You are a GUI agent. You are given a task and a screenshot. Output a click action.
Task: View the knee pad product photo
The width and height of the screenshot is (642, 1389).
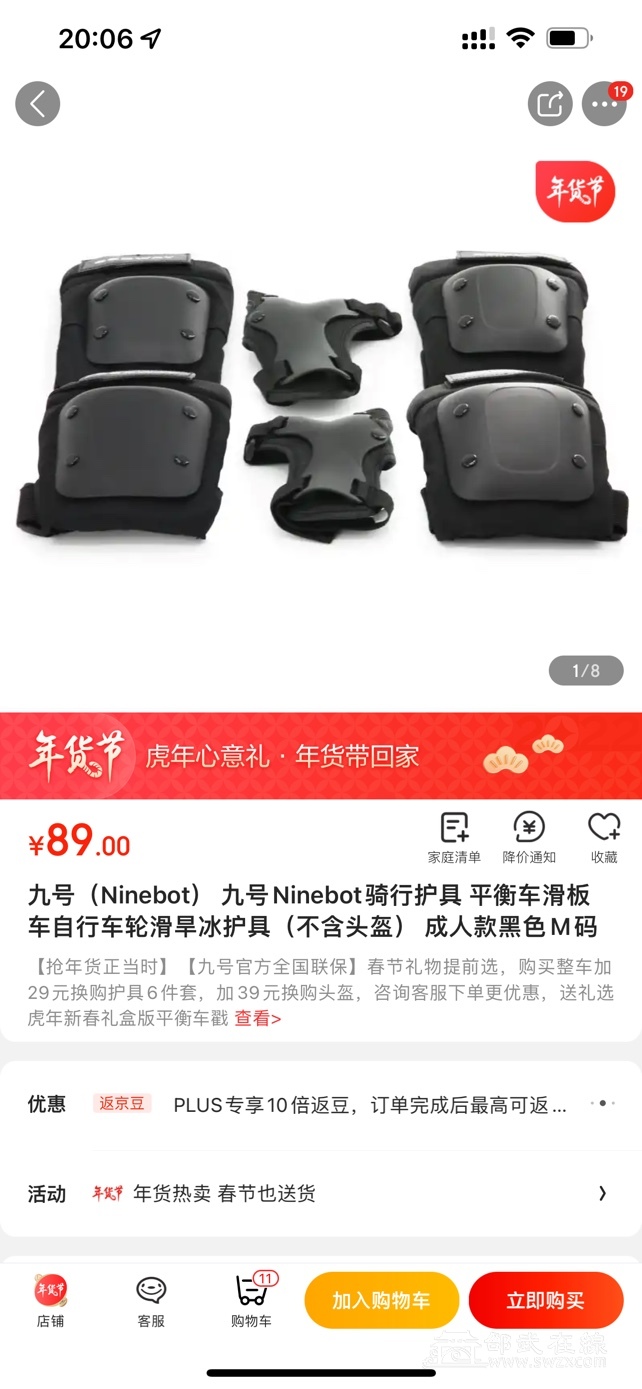click(320, 400)
